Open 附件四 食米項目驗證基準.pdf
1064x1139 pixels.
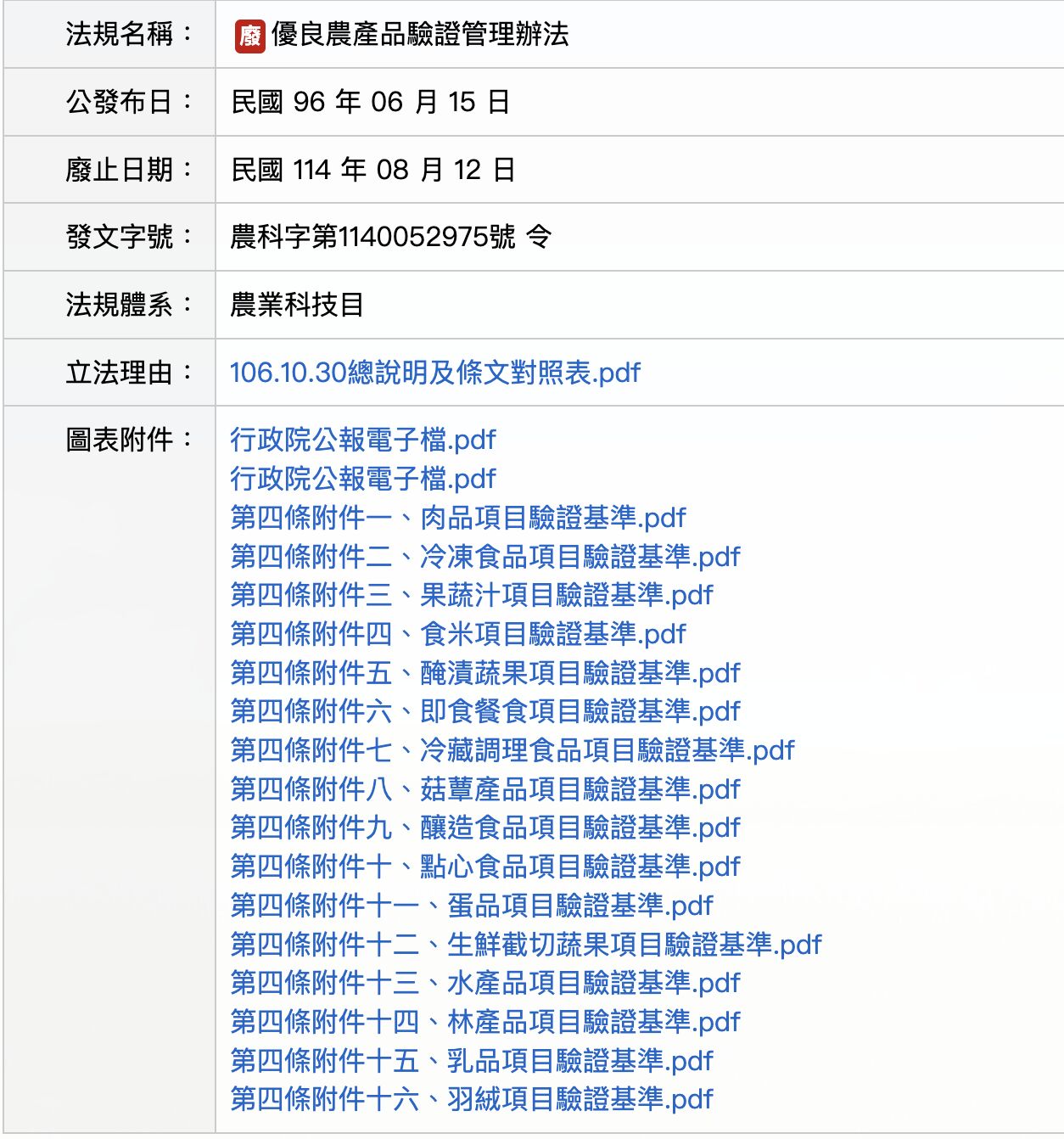pyautogui.click(x=457, y=633)
